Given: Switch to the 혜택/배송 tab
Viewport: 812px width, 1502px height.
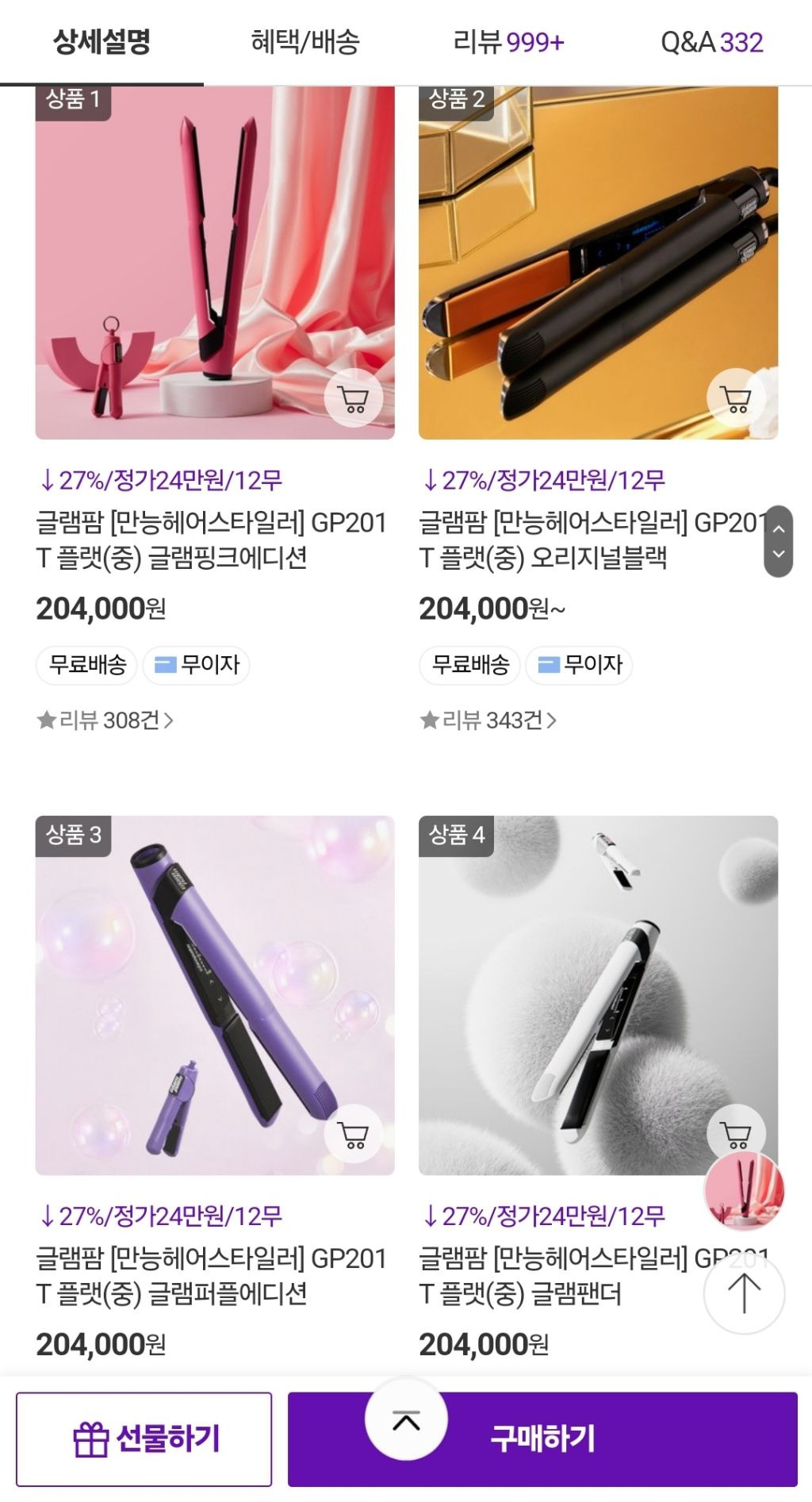Looking at the screenshot, I should point(305,42).
